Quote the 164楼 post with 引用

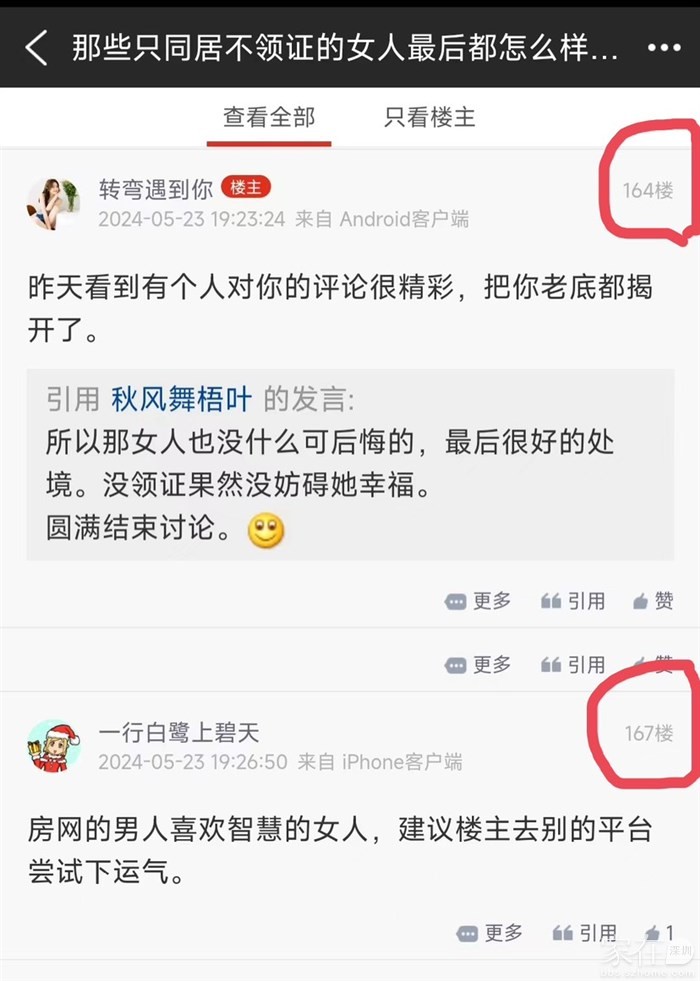coord(573,601)
